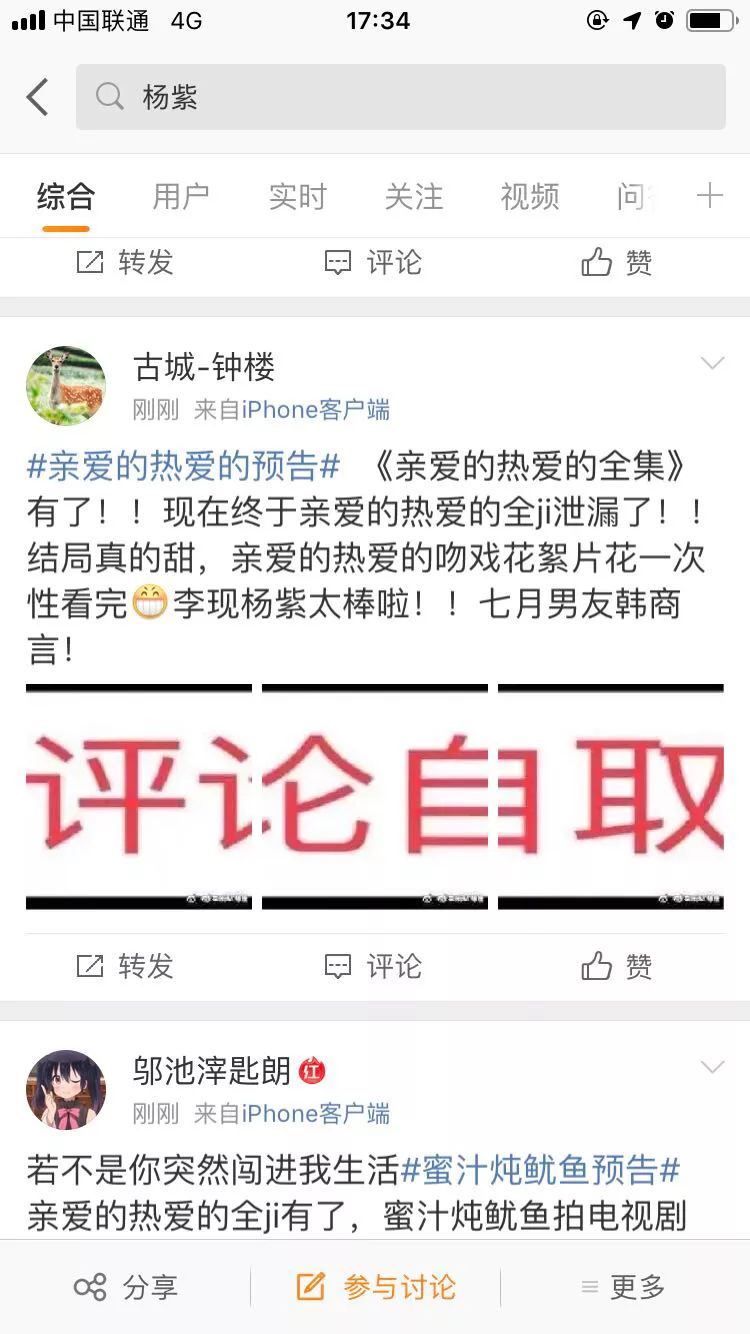Open the 关注 tab
This screenshot has width=750, height=1334.
click(413, 197)
